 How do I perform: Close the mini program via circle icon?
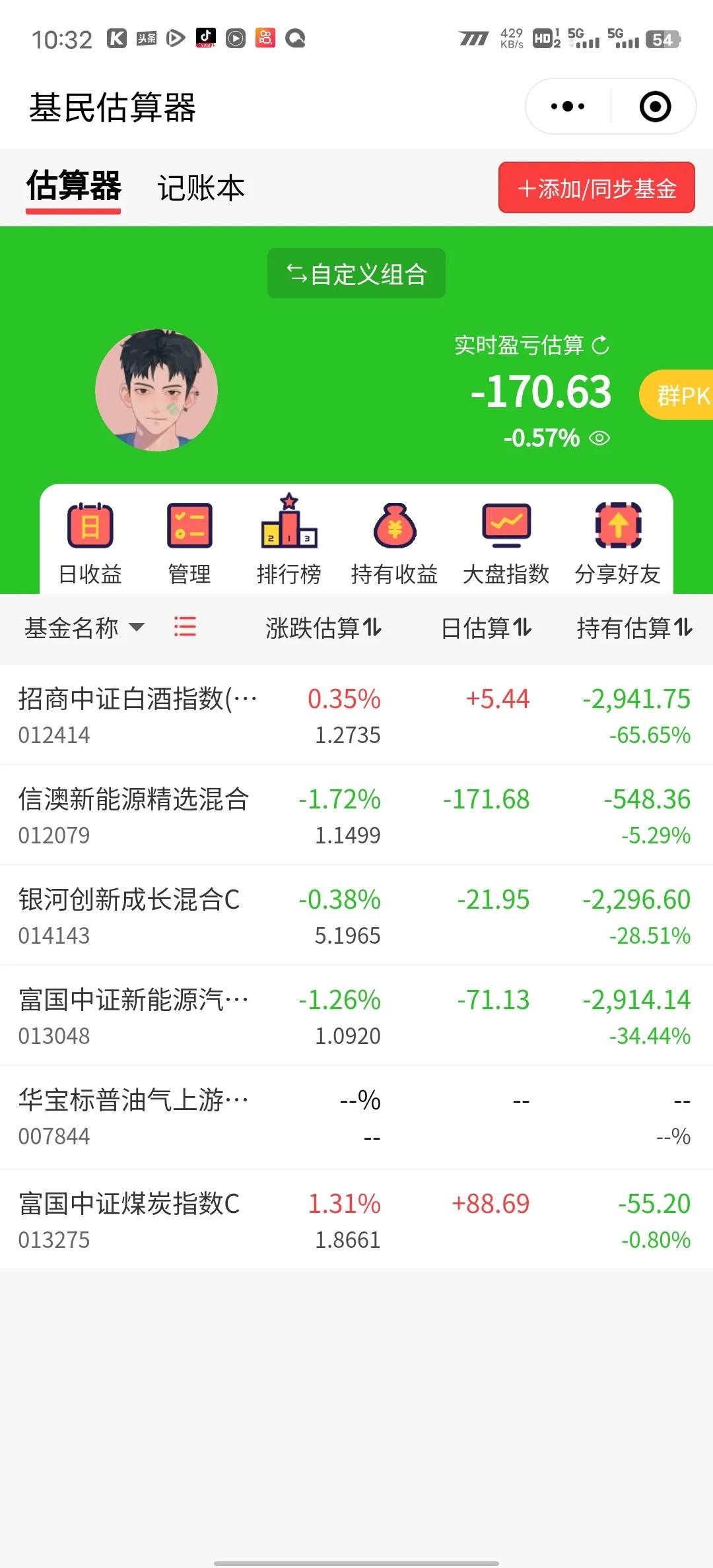point(655,106)
